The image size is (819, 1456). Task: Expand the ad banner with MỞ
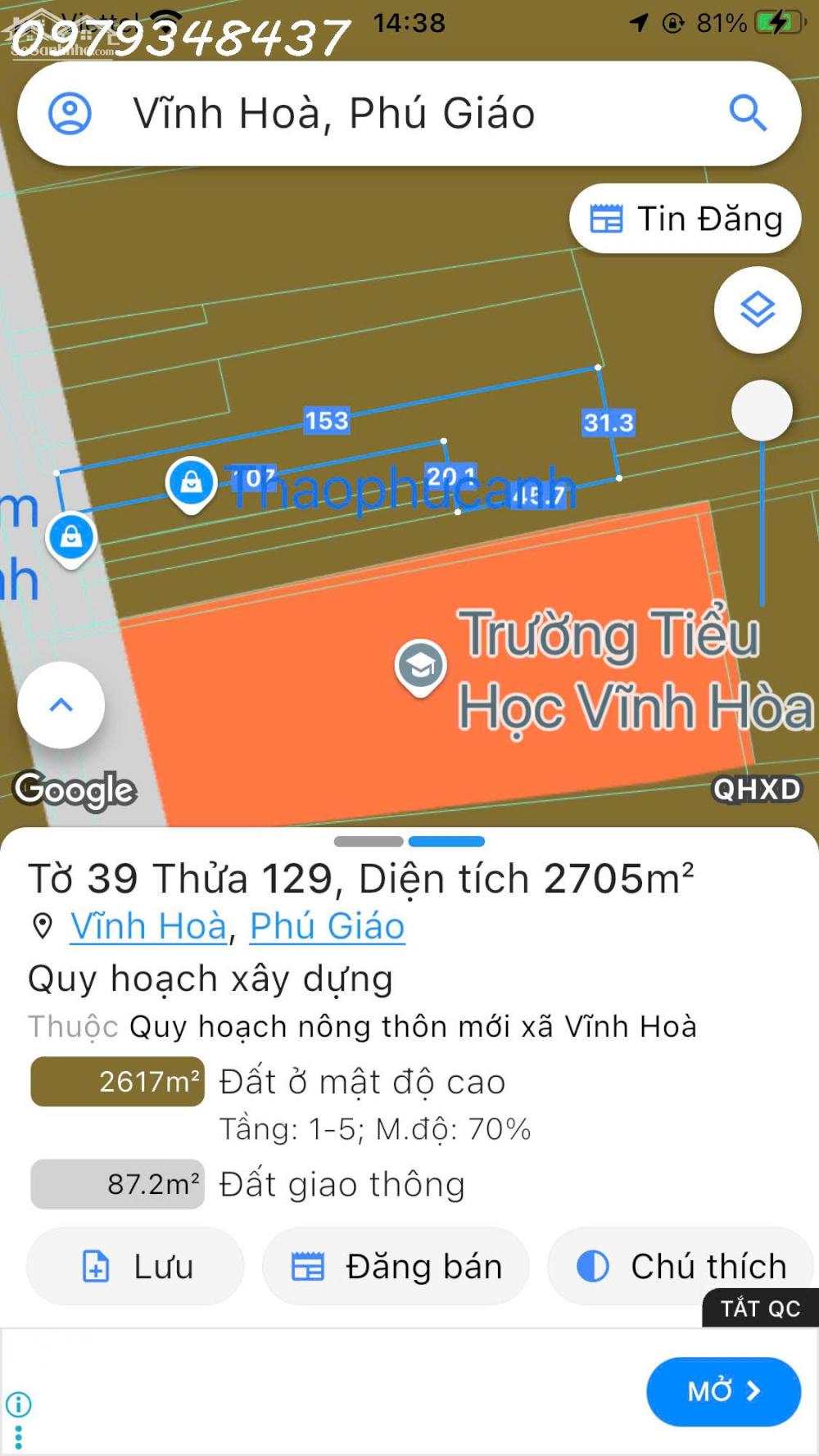pyautogui.click(x=724, y=1391)
